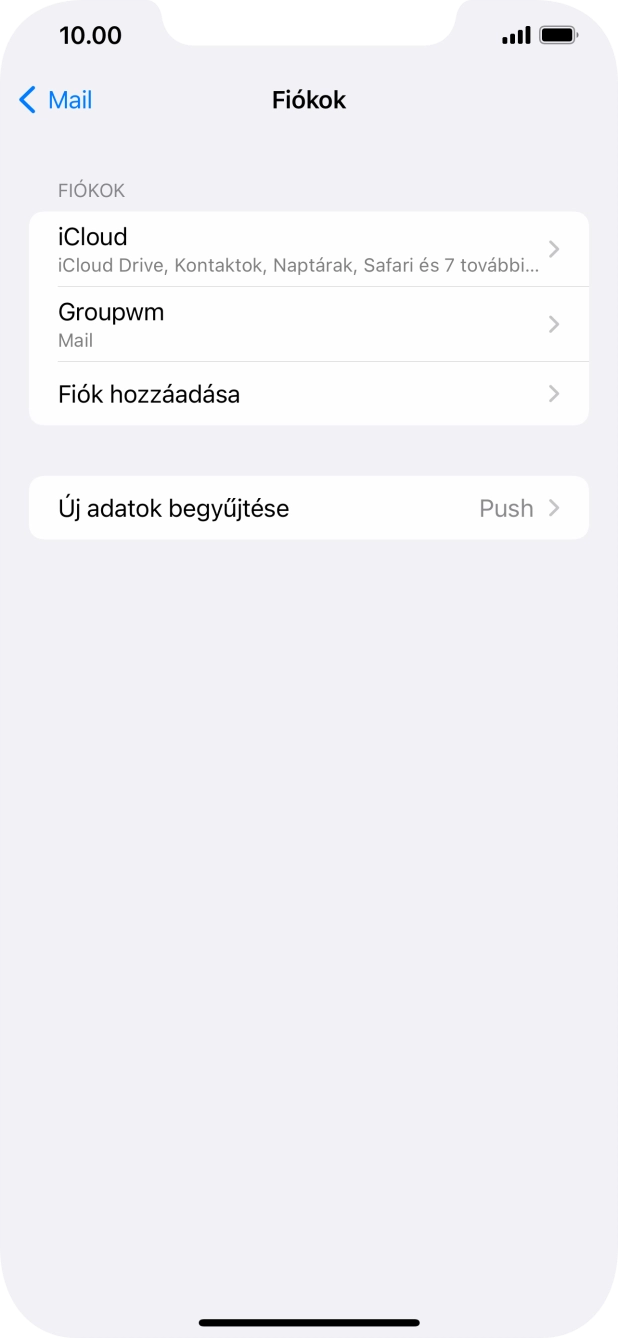Viewport: 618px width, 1338px height.
Task: Open Új adatok begyűjtése settings
Action: [308, 508]
